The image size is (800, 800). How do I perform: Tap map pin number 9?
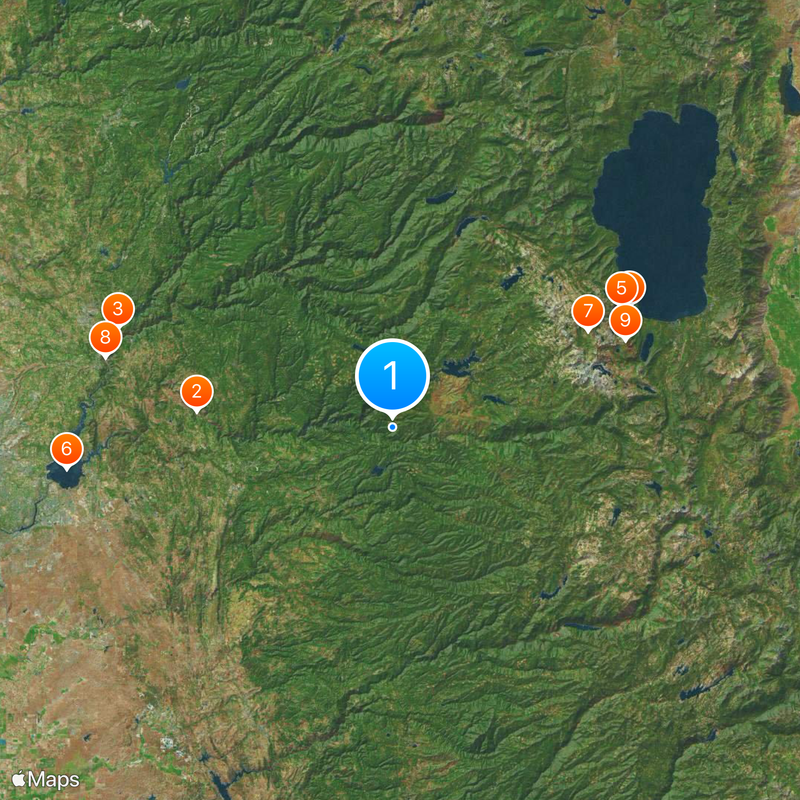(625, 320)
